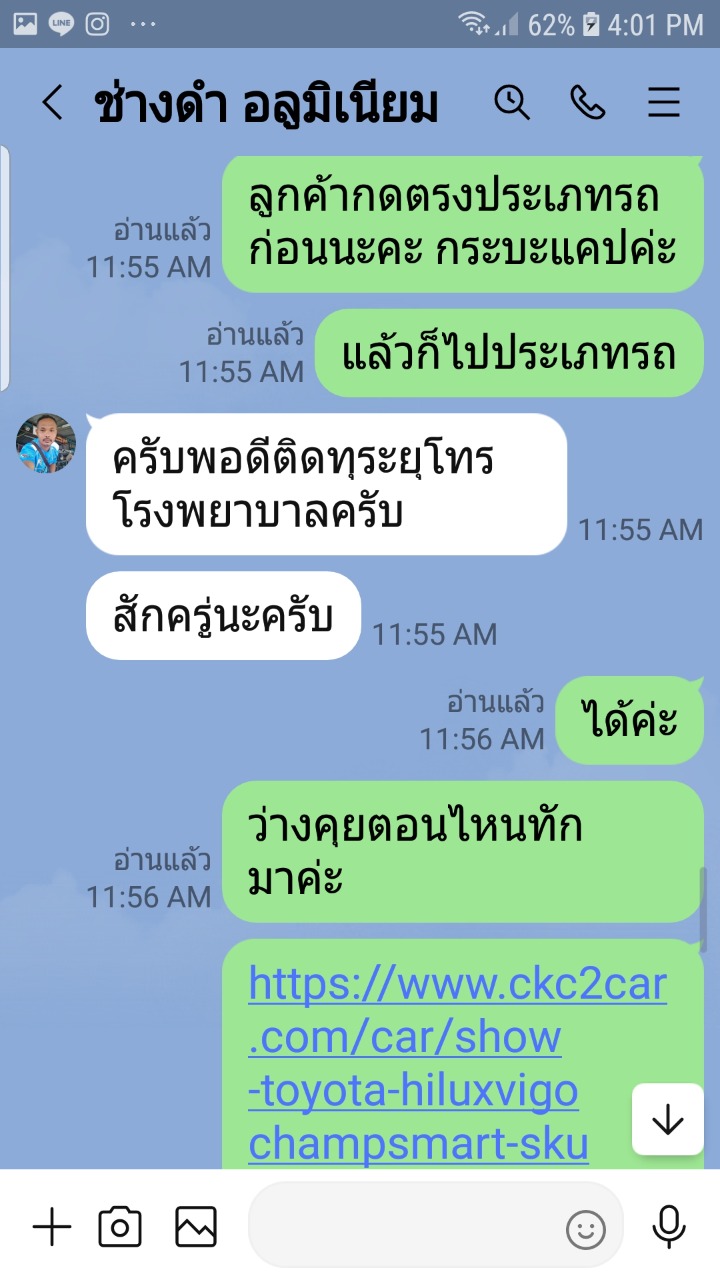The height and width of the screenshot is (1280, 720).
Task: Record a voice message with the microphone
Action: click(x=668, y=1226)
